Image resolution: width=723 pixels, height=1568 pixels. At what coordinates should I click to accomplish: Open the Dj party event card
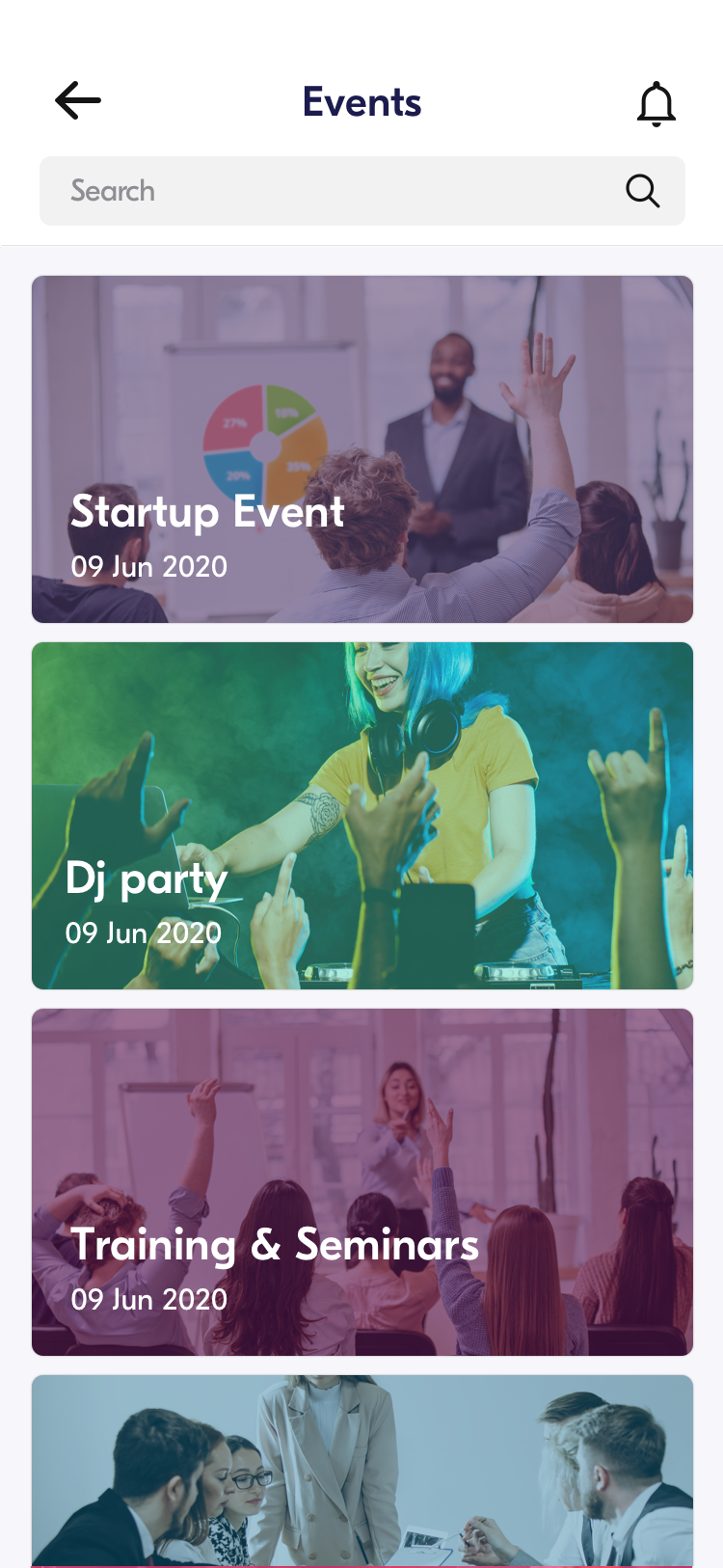coord(361,816)
